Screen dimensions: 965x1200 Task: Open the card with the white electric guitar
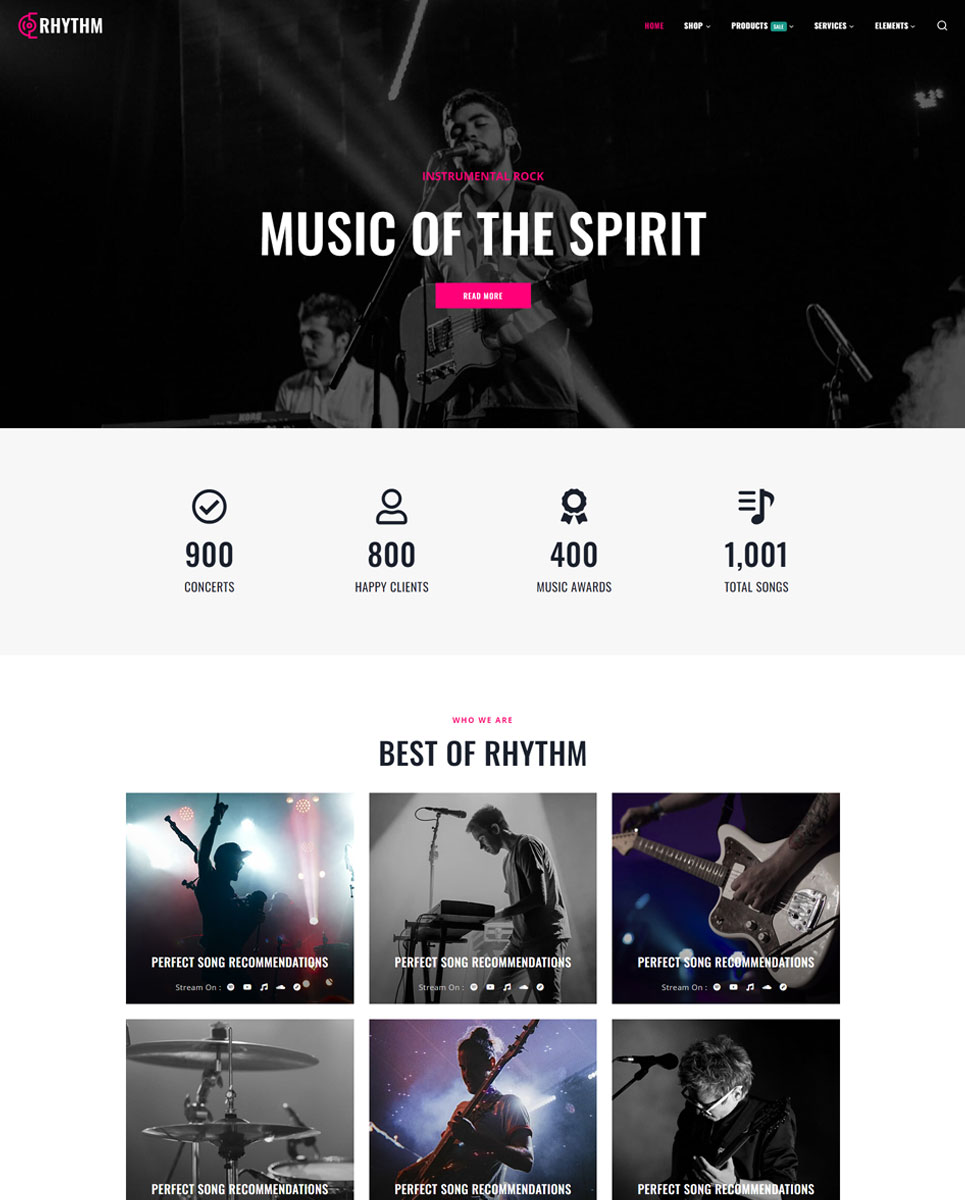(726, 880)
